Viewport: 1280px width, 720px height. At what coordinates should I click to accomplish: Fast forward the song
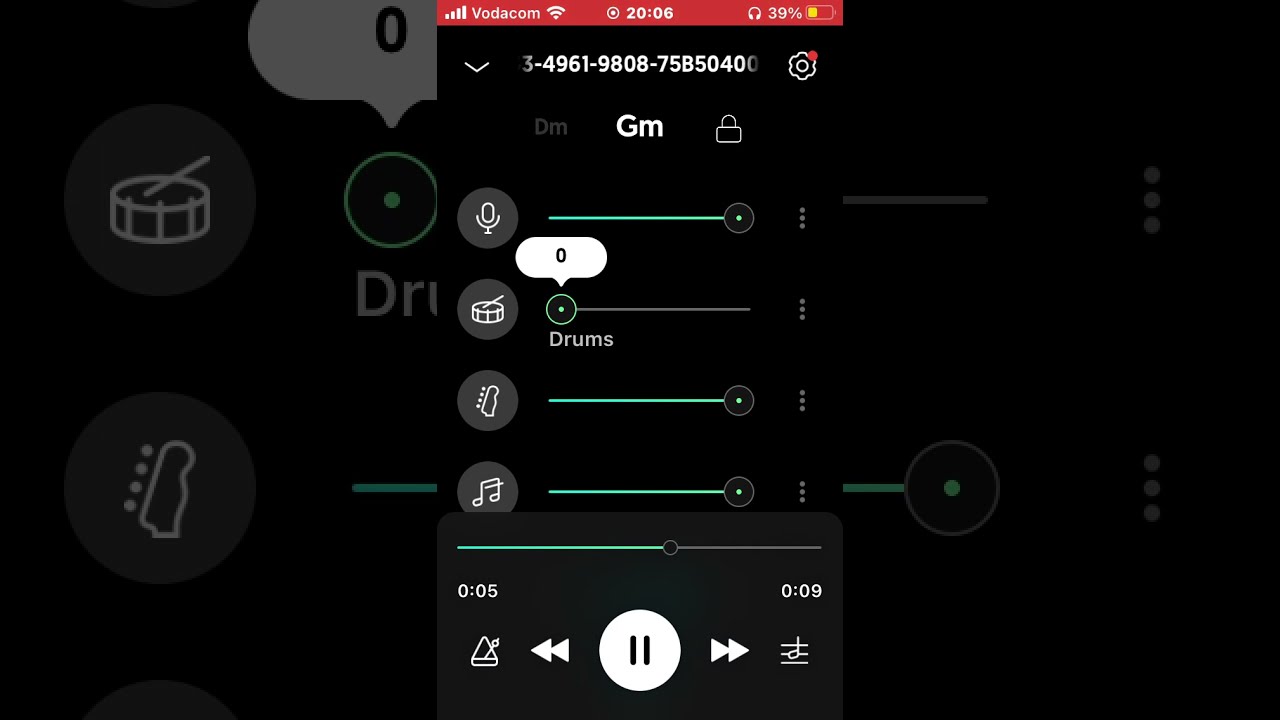tap(729, 651)
